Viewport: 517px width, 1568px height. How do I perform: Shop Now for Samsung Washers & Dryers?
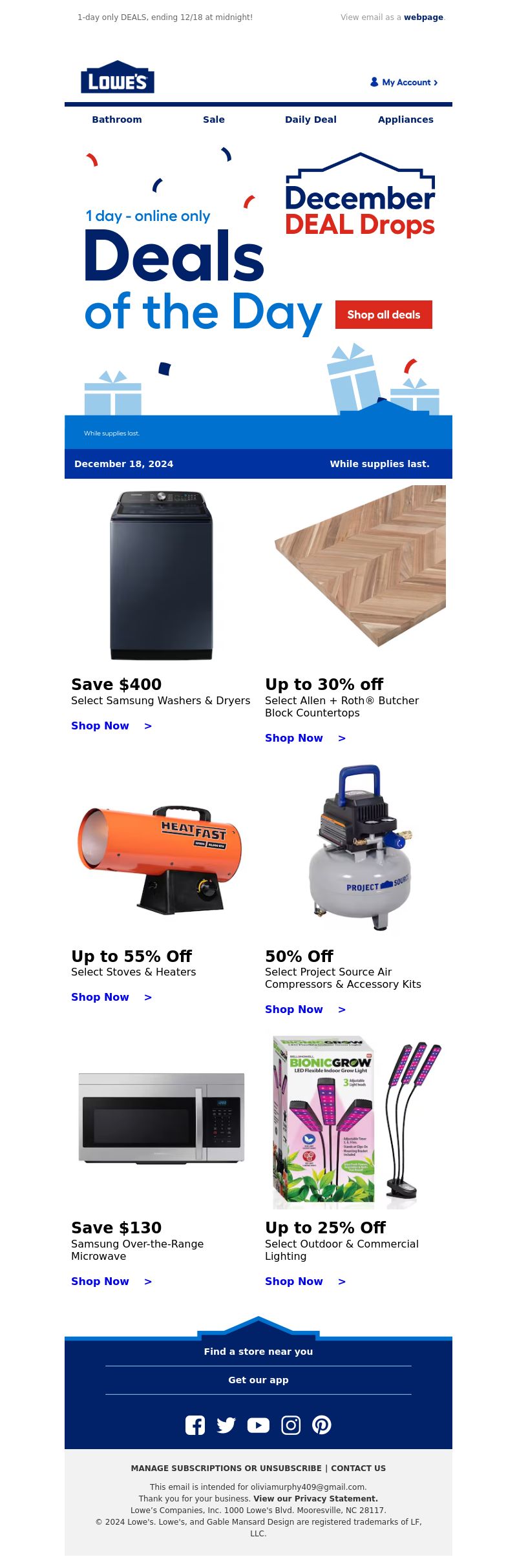click(111, 726)
